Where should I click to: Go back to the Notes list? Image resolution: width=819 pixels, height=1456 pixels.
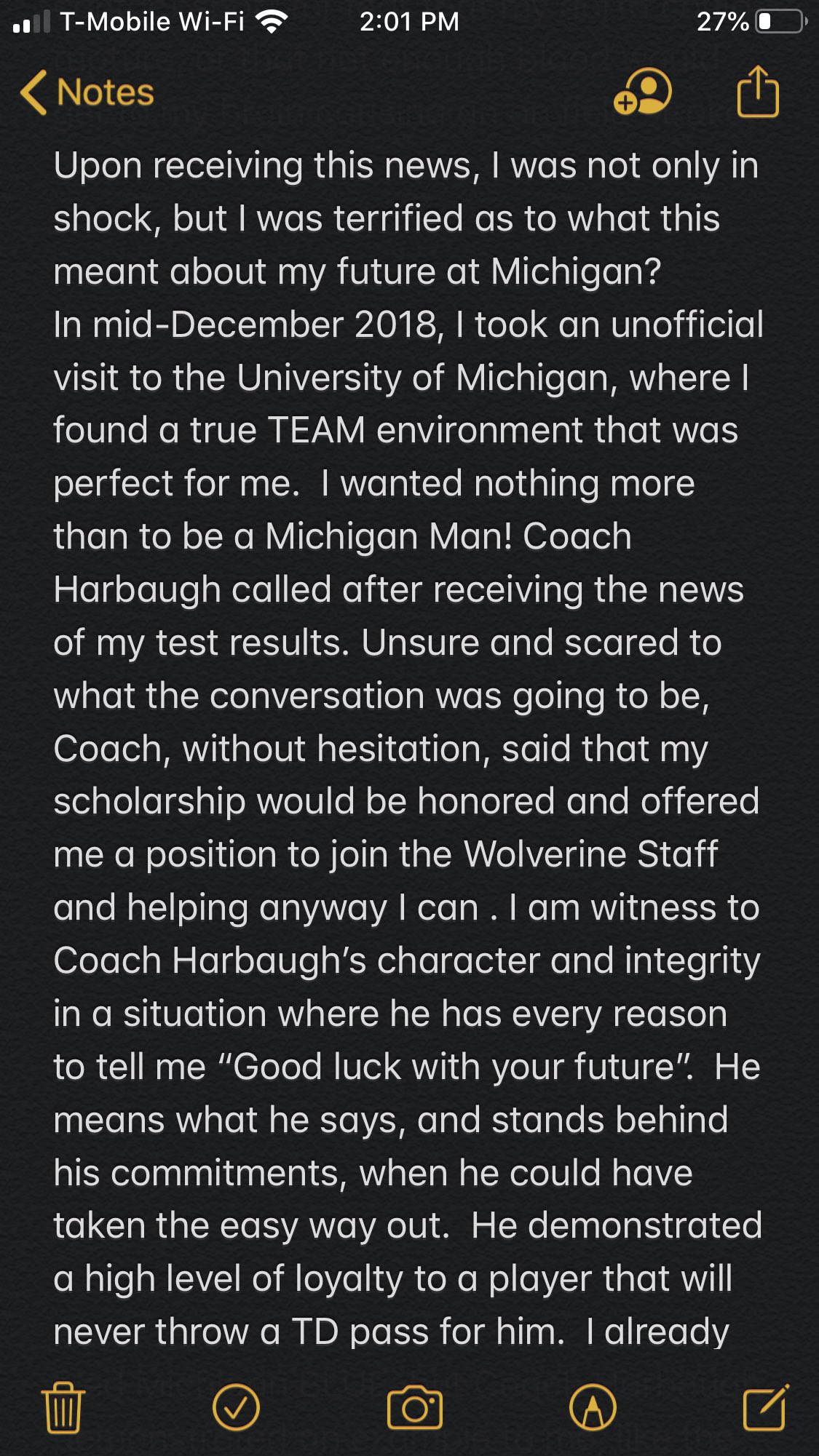(87, 92)
